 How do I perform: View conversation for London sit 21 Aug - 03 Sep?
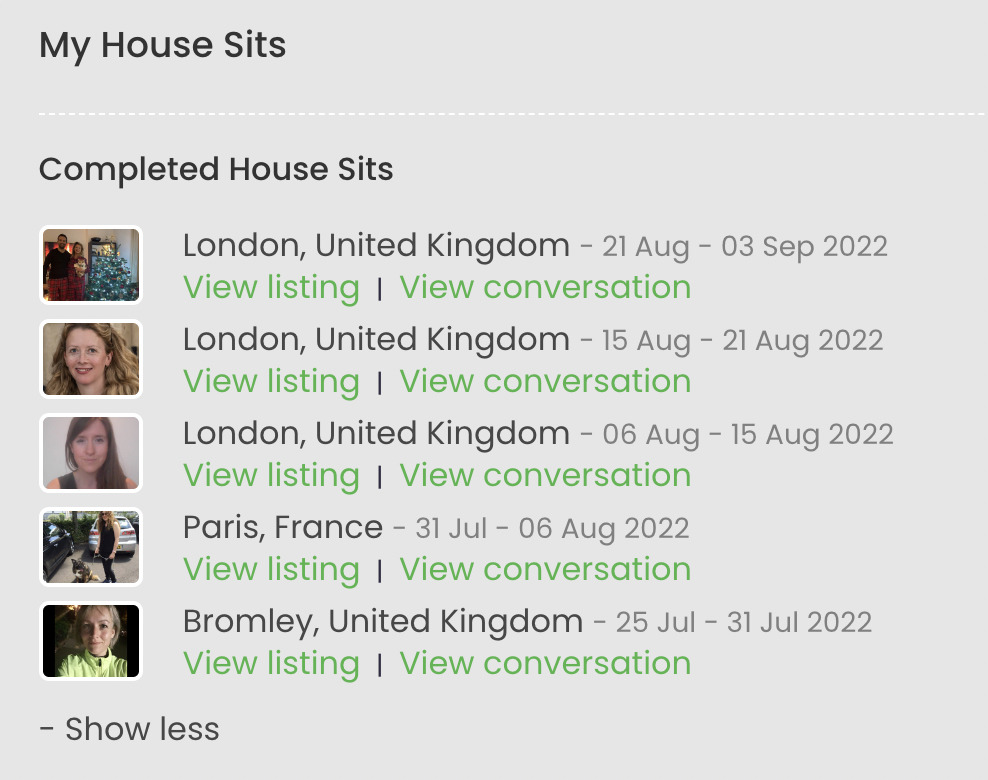(545, 288)
